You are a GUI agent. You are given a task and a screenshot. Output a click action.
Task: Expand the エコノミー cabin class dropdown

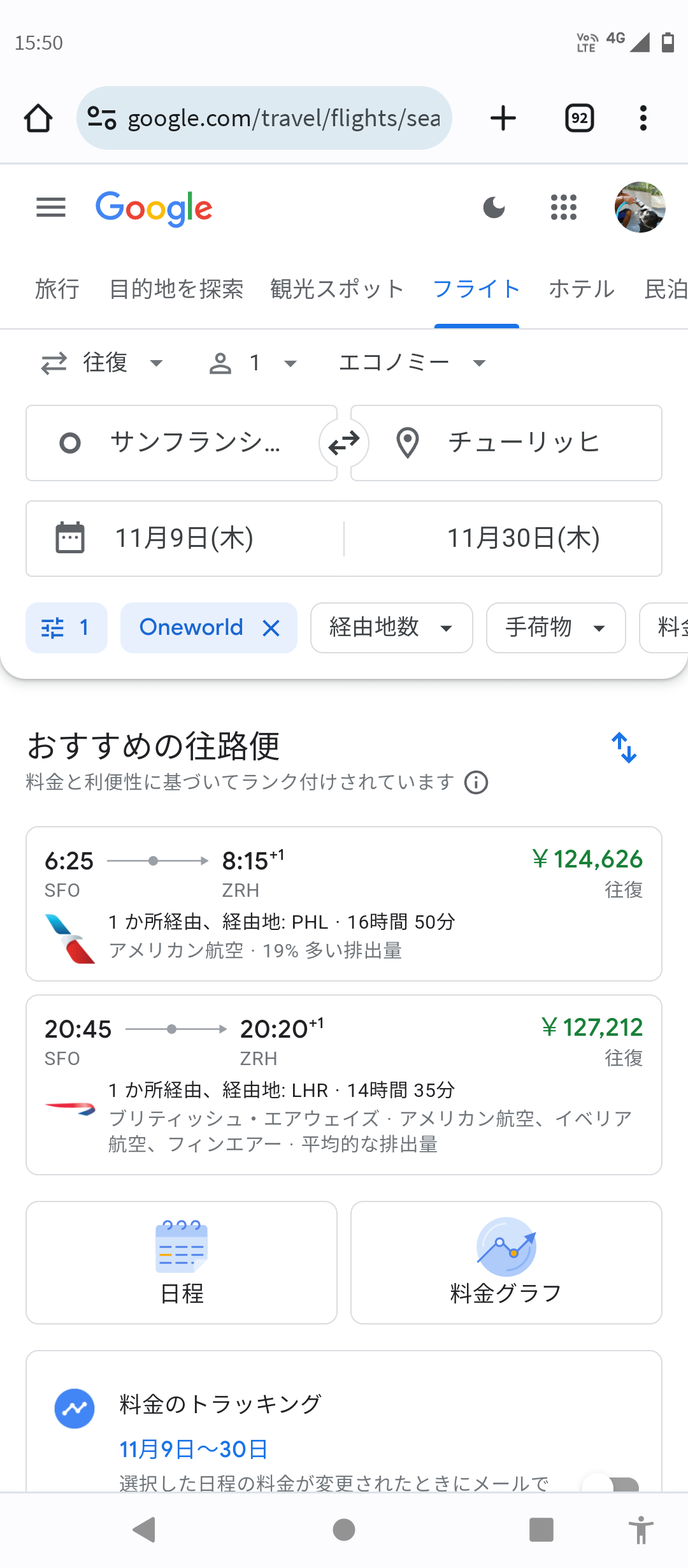tap(412, 363)
